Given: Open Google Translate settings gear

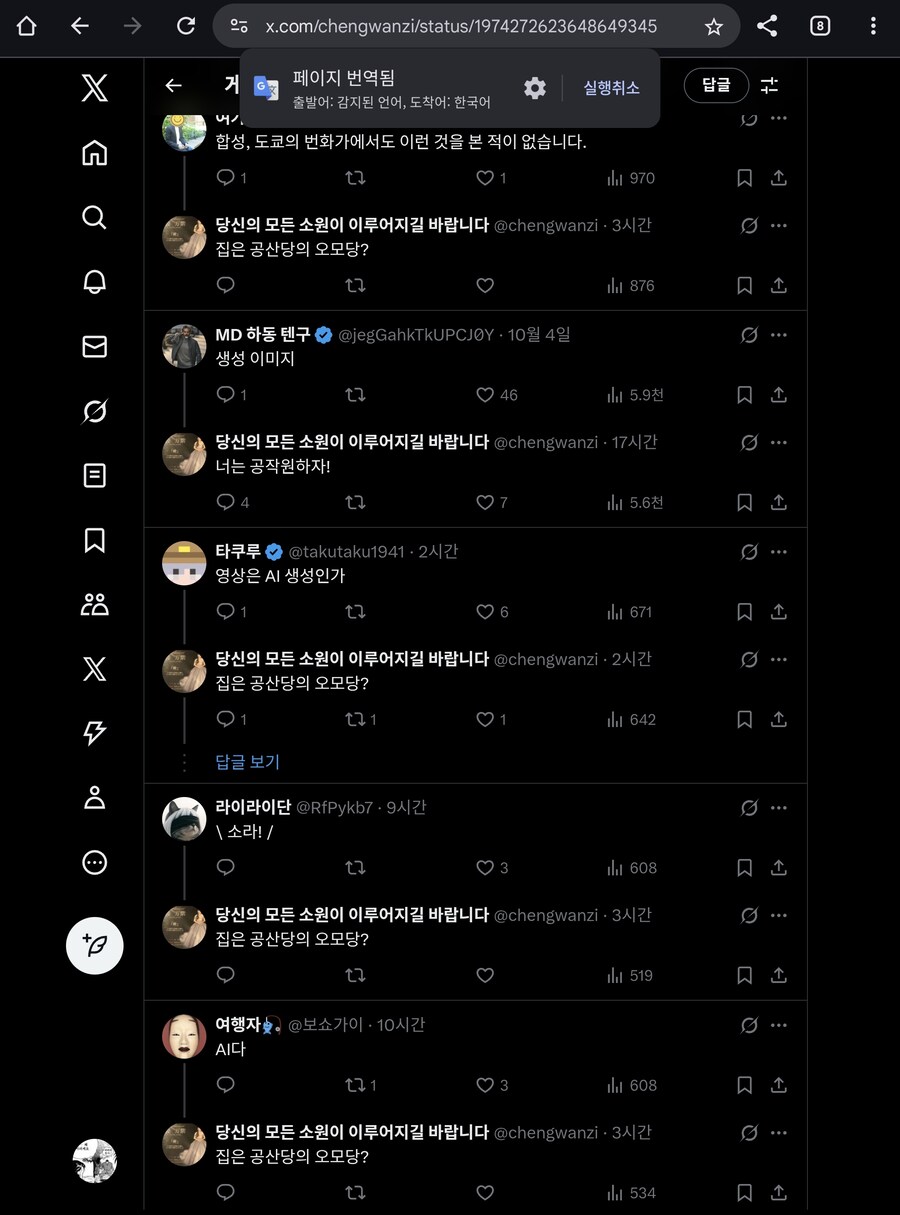Looking at the screenshot, I should 535,88.
